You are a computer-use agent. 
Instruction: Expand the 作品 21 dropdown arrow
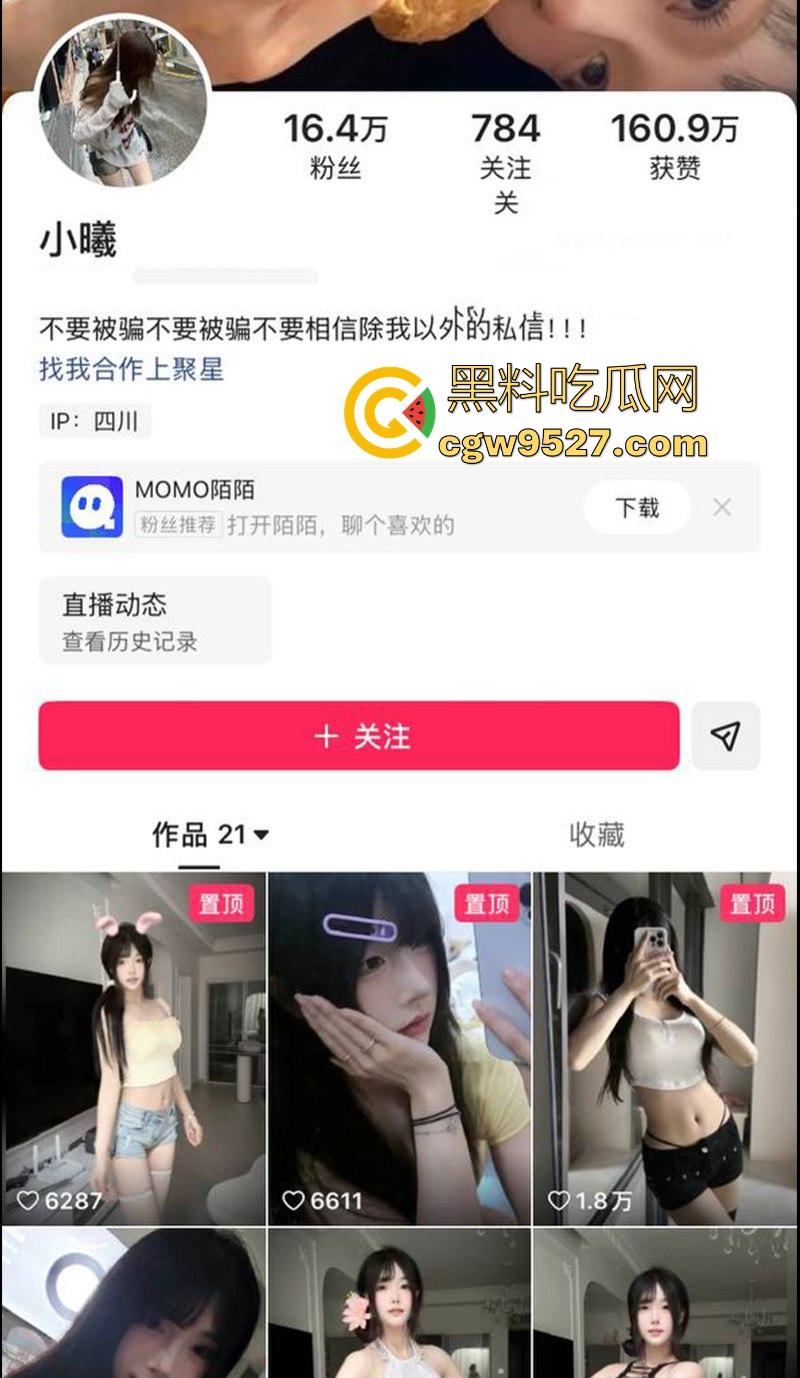[x=261, y=836]
